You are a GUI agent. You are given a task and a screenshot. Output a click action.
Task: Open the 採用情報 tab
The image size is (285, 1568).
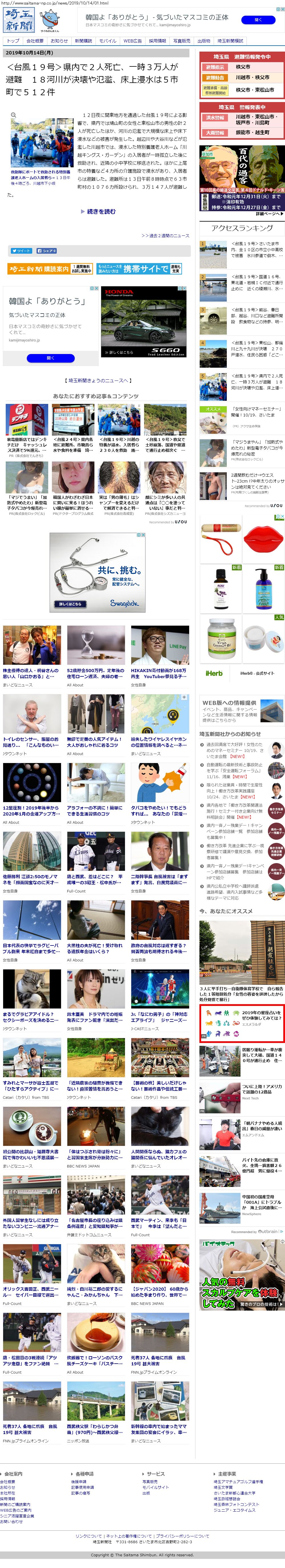[x=158, y=41]
